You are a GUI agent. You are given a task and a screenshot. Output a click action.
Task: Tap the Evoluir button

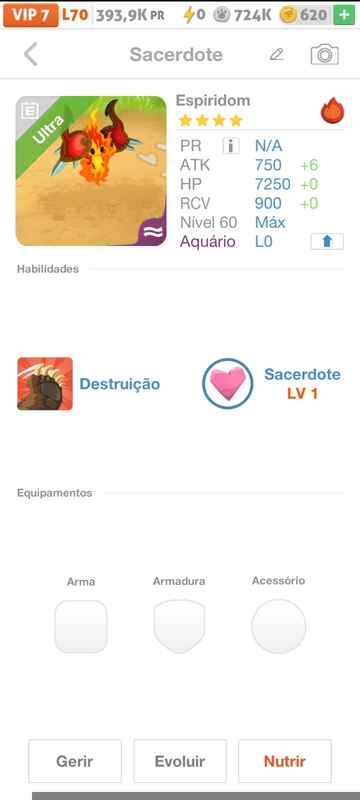[180, 761]
